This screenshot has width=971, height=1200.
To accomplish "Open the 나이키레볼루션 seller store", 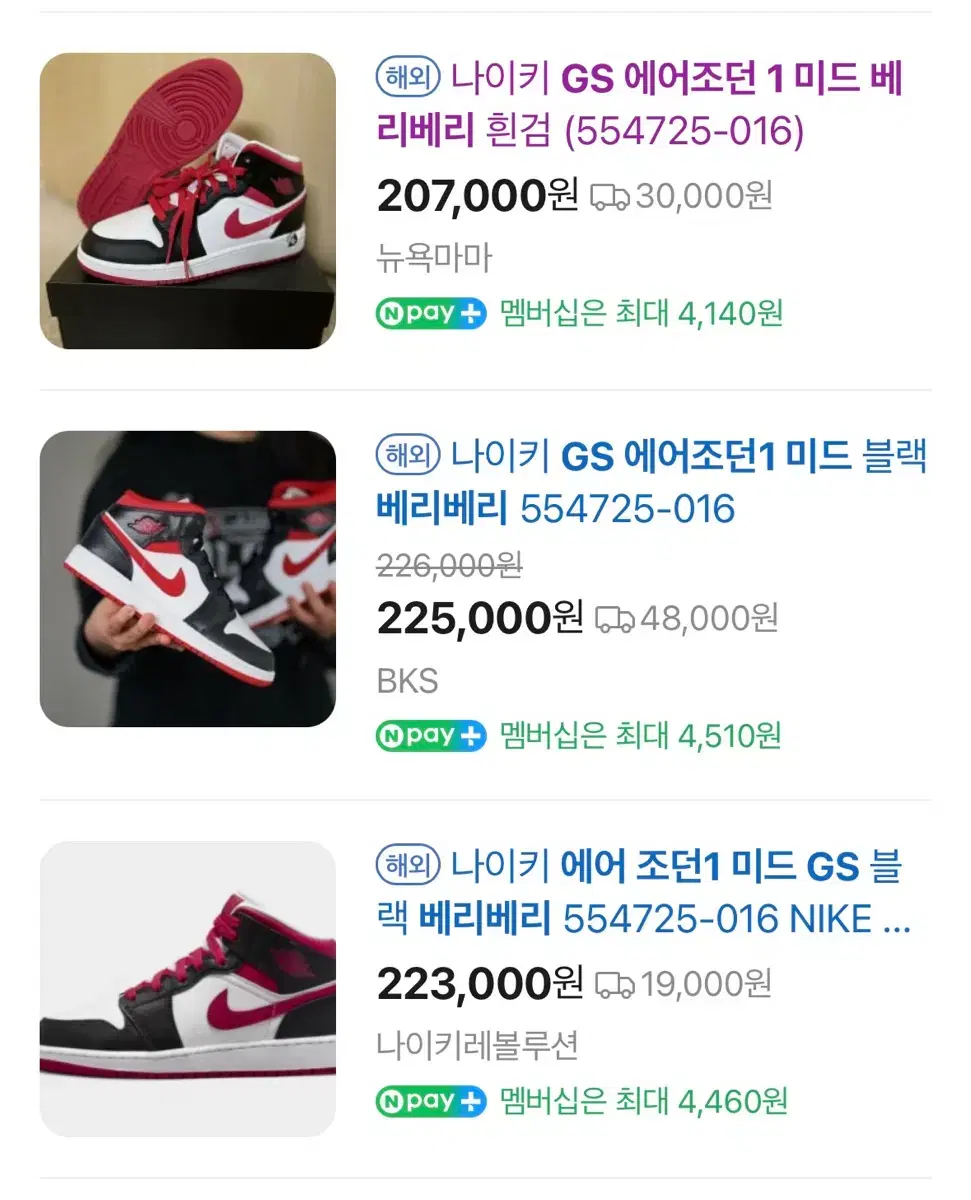I will click(x=478, y=1046).
